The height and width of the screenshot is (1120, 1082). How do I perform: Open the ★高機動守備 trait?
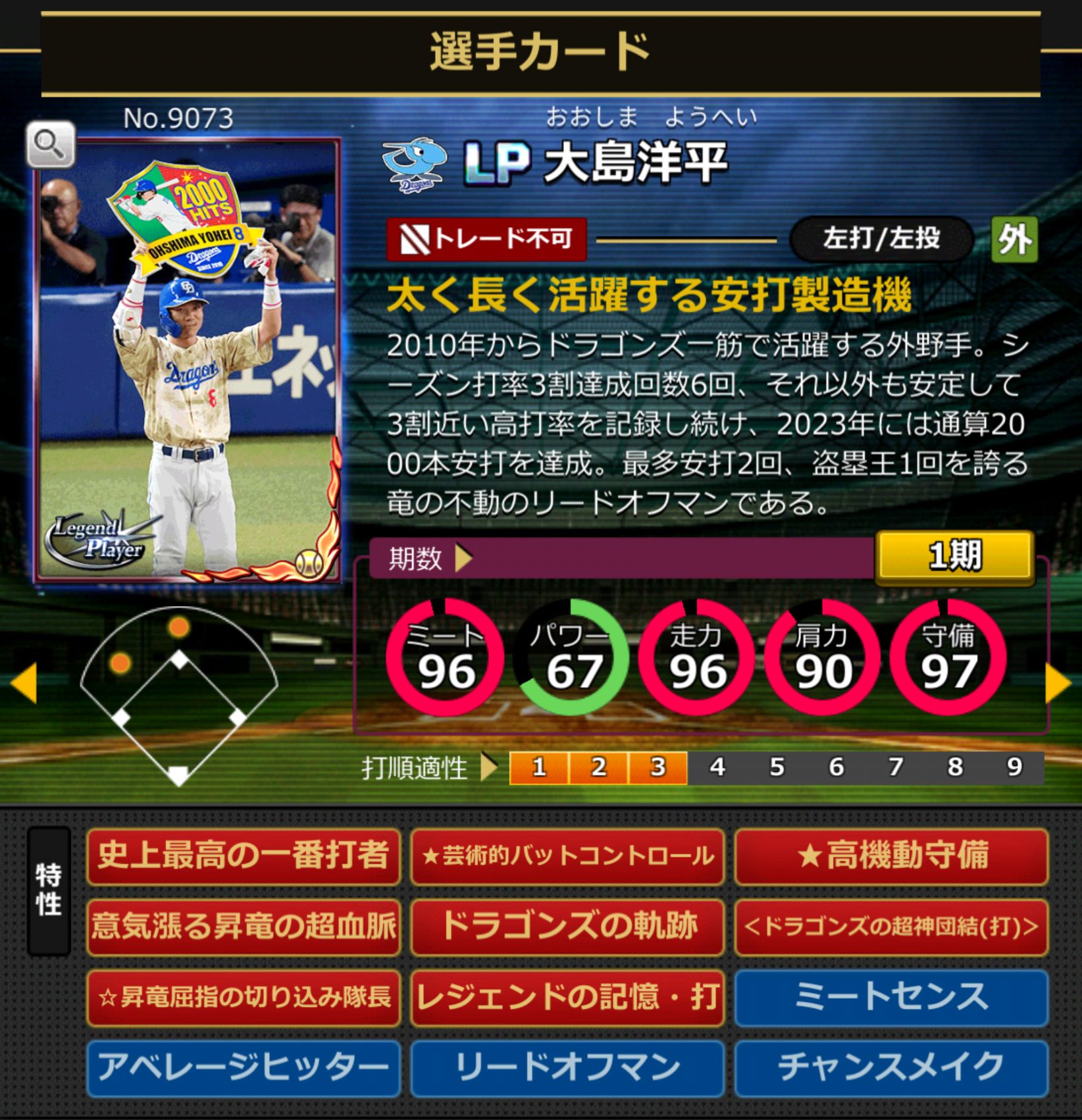tap(891, 855)
